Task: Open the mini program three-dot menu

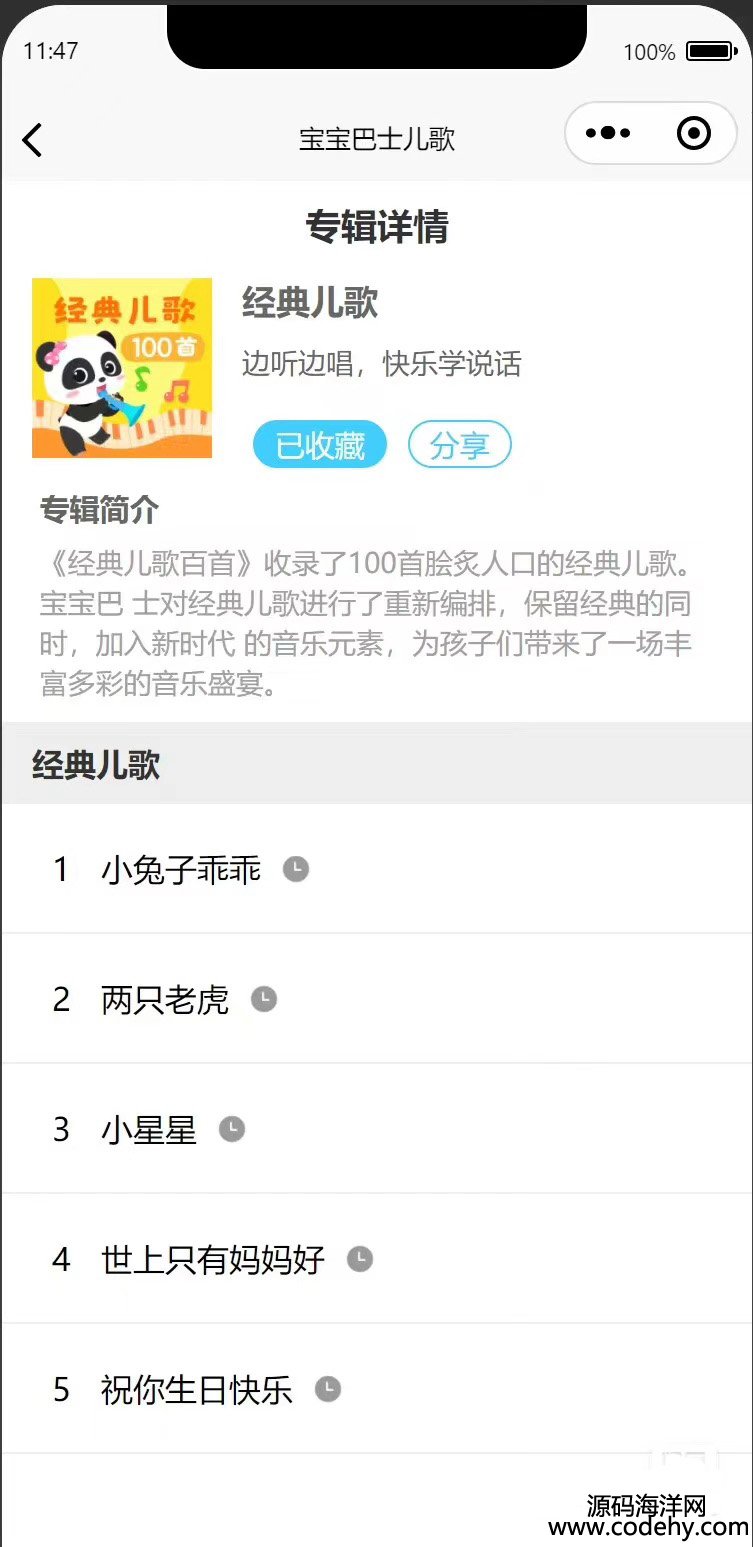Action: (x=608, y=133)
